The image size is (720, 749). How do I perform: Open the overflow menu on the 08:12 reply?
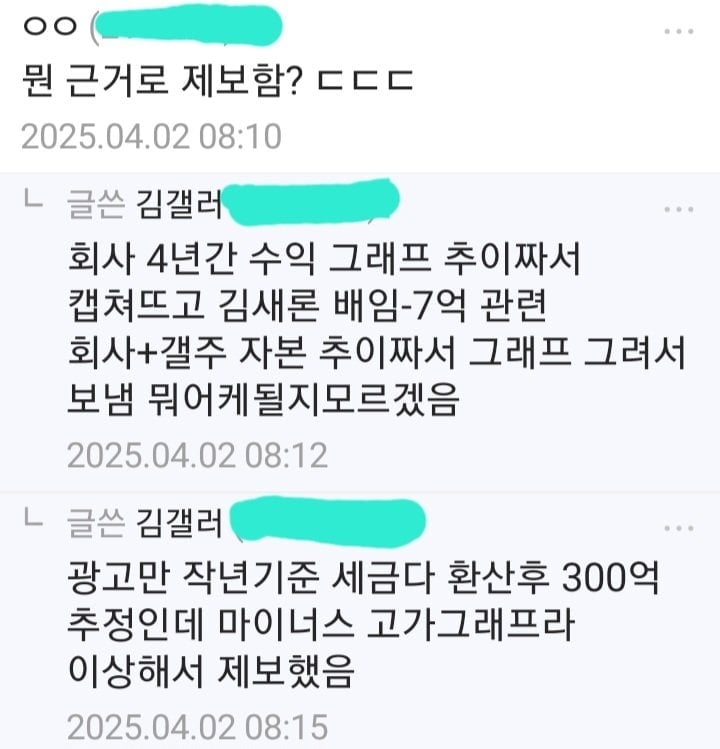[x=679, y=210]
